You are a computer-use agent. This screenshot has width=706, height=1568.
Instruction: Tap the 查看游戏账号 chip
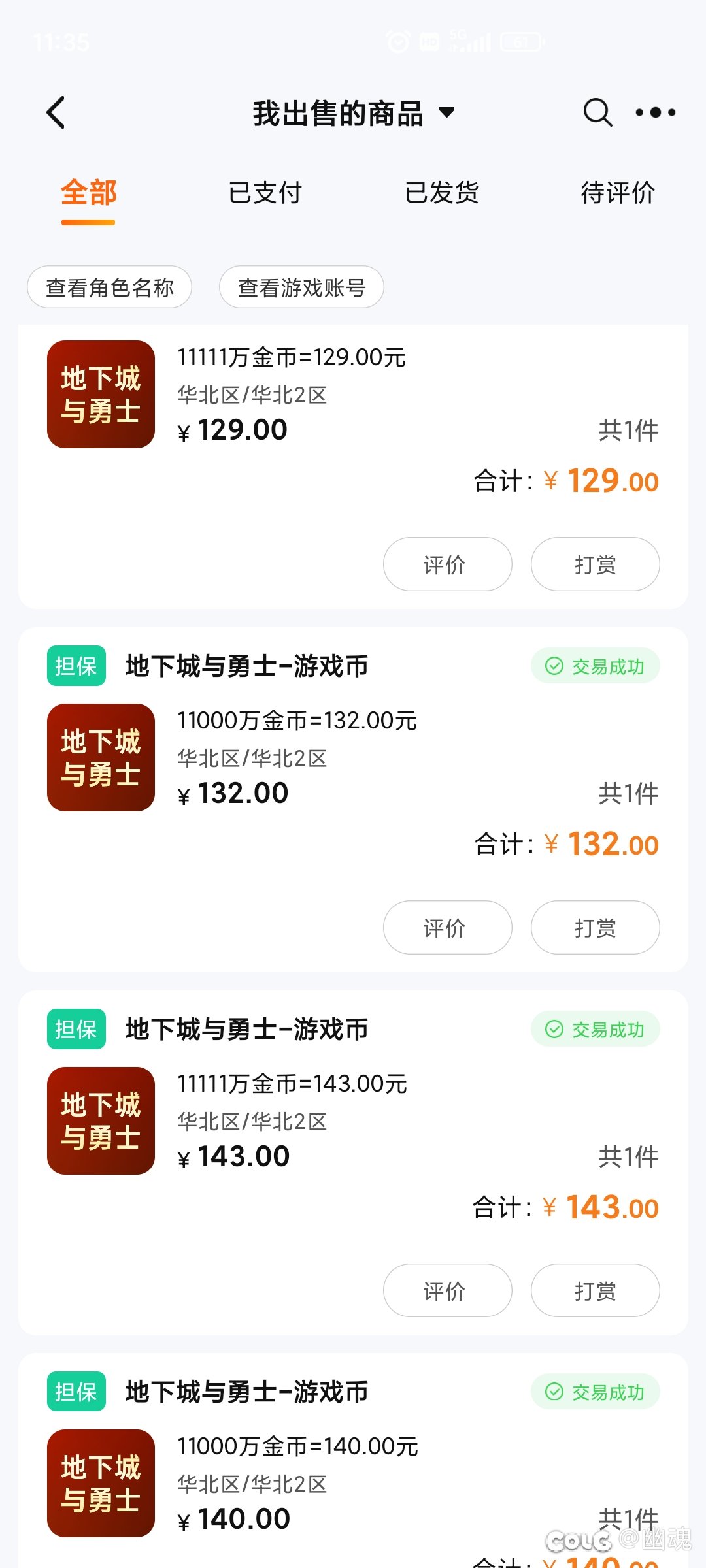pos(301,287)
